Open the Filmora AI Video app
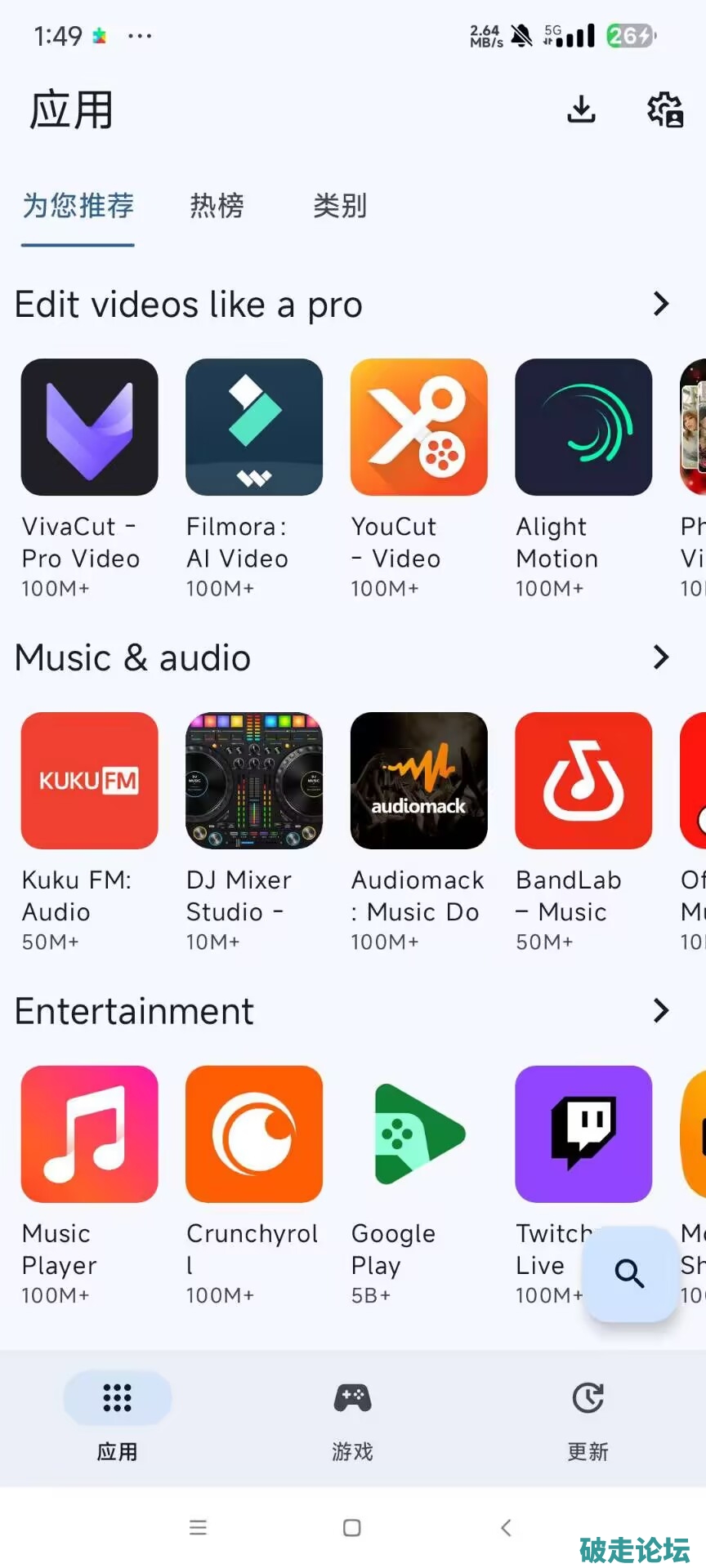This screenshot has width=706, height=1568. tap(254, 427)
